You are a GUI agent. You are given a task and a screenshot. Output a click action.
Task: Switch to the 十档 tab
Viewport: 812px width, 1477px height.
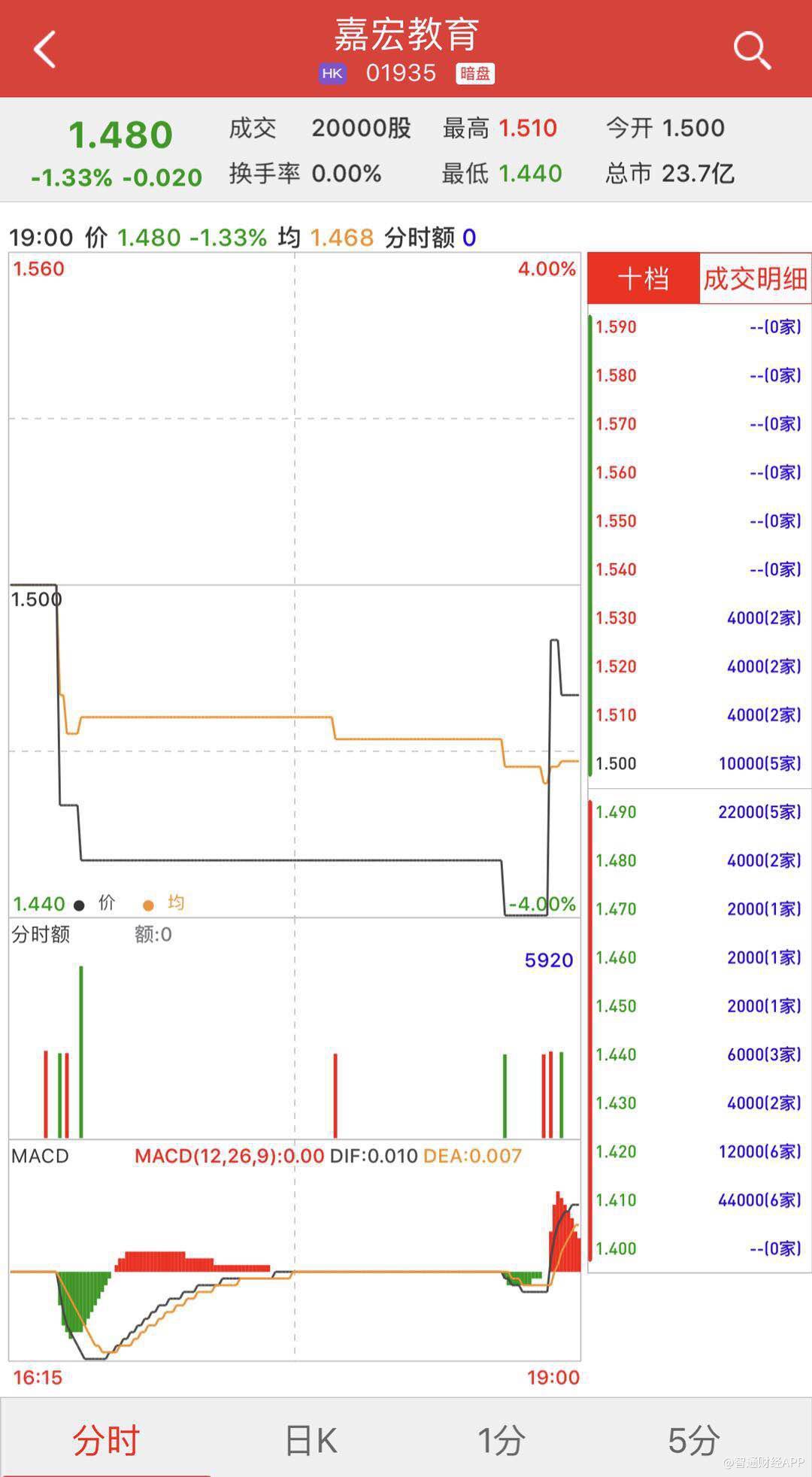[x=644, y=279]
